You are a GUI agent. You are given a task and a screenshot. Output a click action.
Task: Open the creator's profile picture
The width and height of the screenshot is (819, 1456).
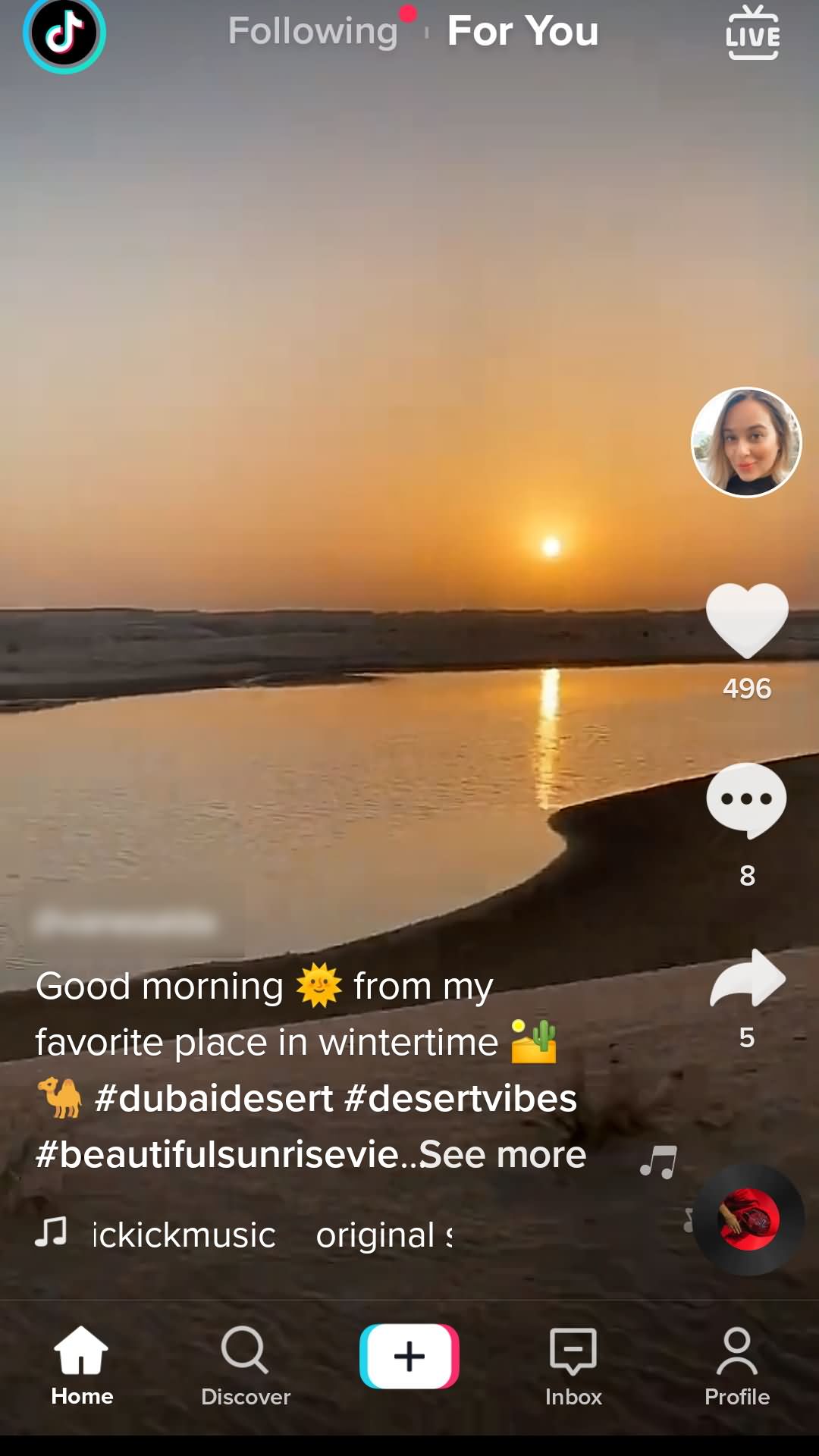pyautogui.click(x=746, y=442)
